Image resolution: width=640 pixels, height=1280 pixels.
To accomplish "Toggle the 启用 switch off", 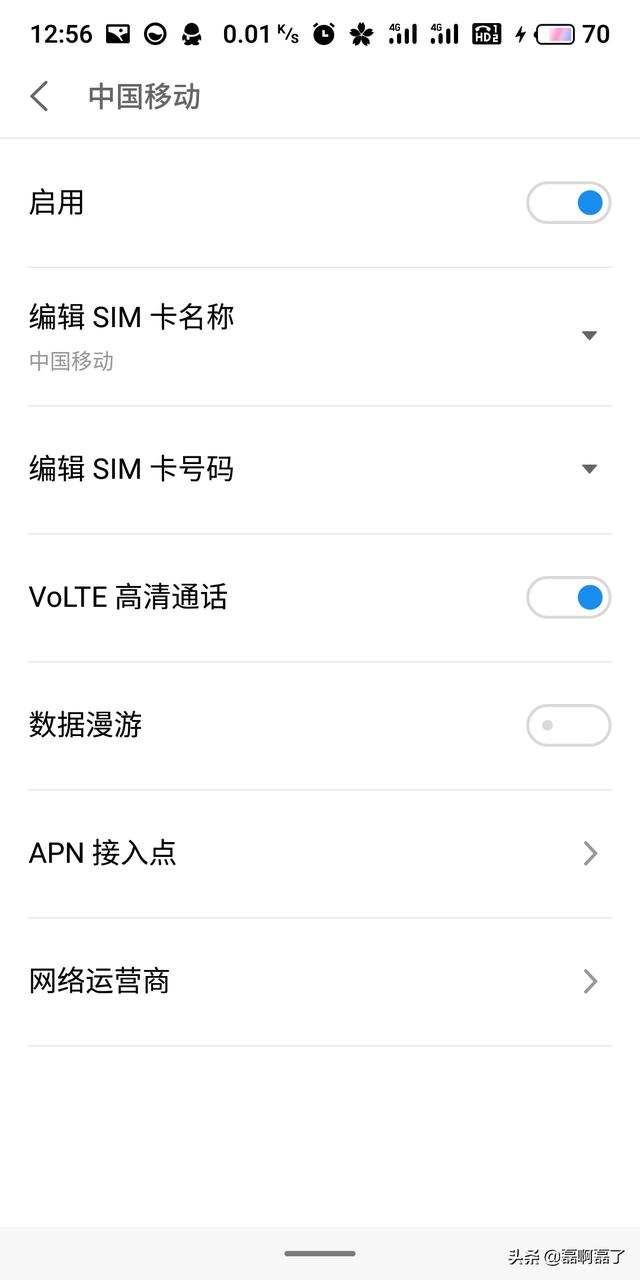I will point(568,203).
